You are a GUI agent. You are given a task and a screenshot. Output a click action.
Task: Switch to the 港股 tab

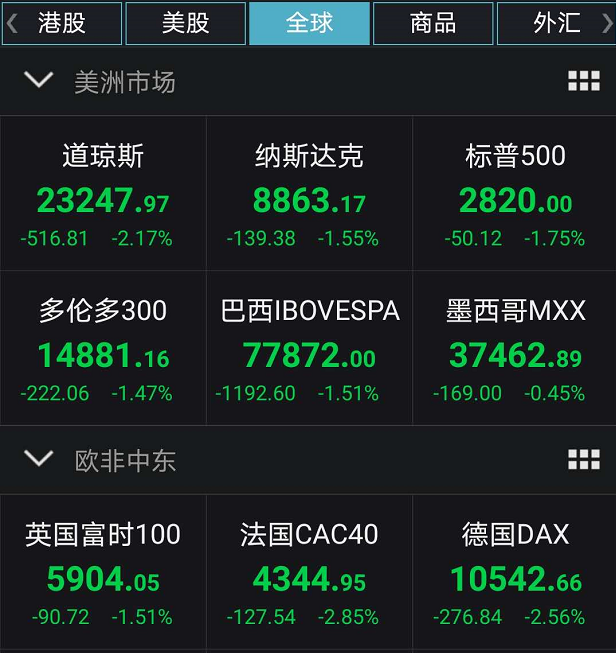click(x=62, y=23)
